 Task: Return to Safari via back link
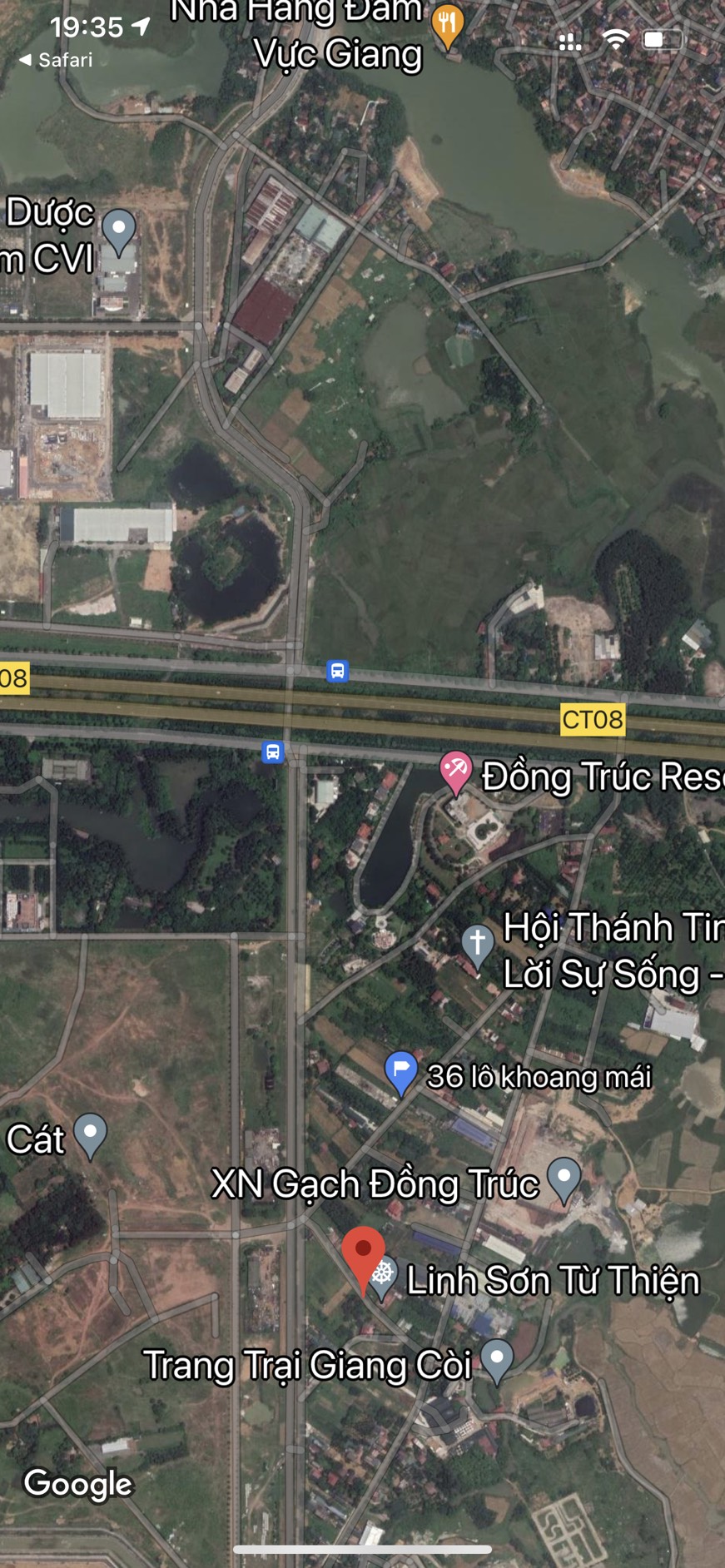coord(56,60)
